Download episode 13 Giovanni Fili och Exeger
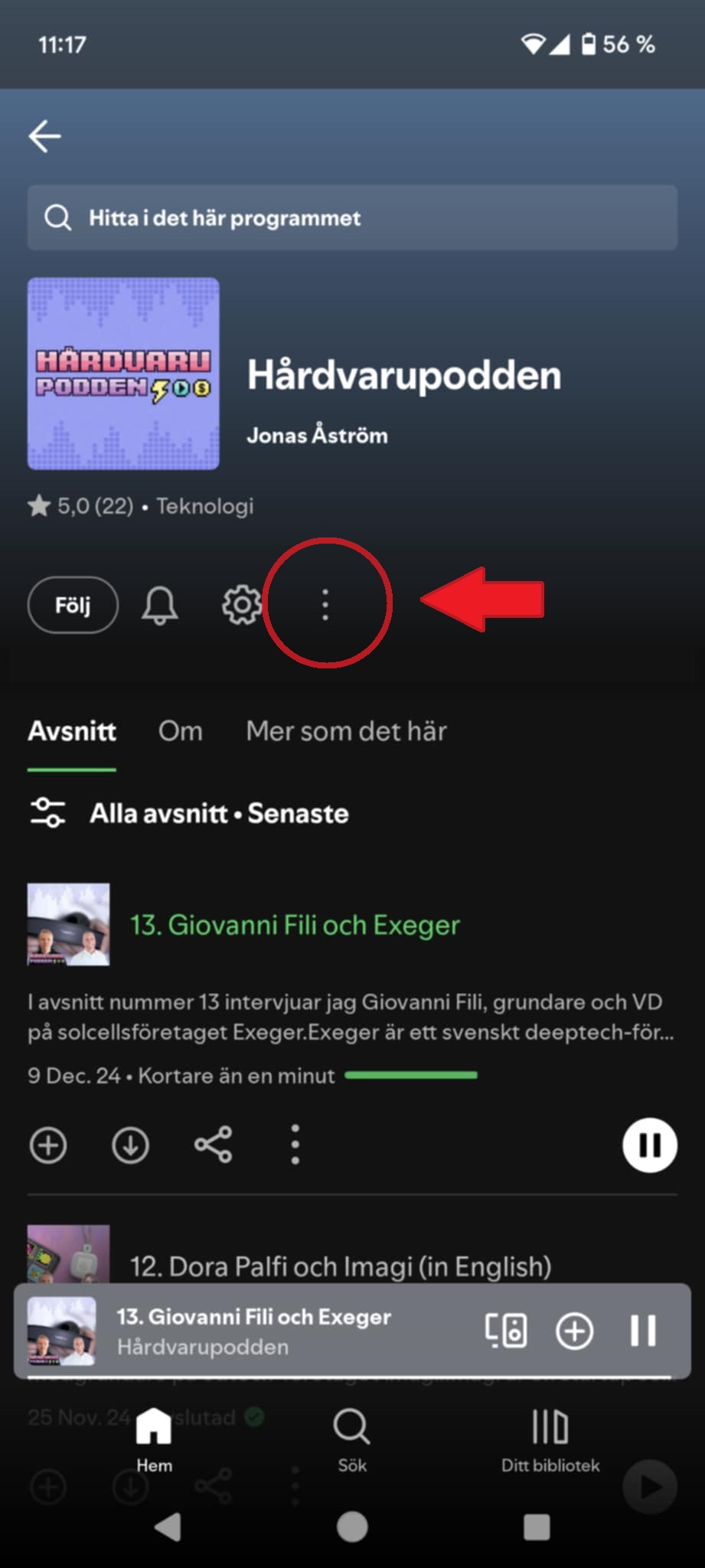This screenshot has width=705, height=1568. (130, 1145)
